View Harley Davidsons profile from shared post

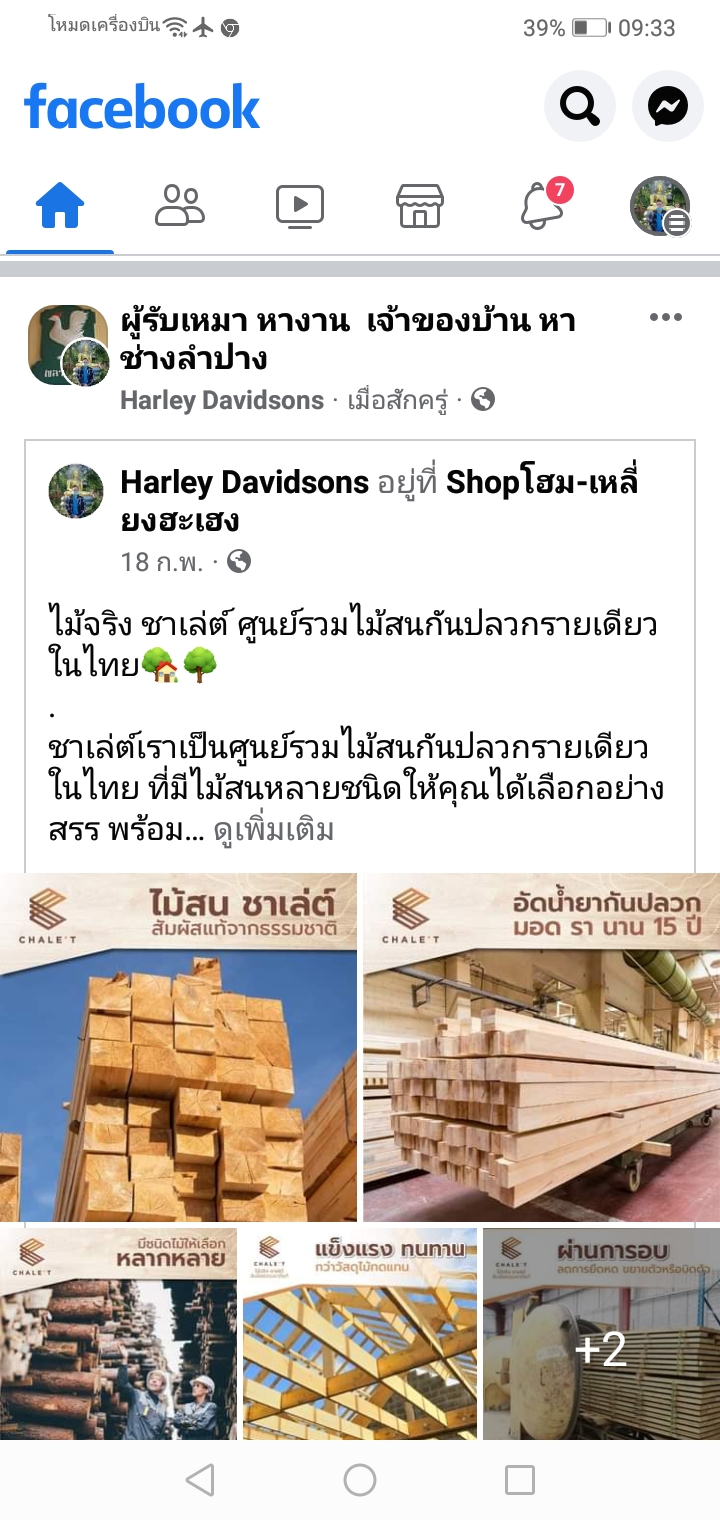[244, 483]
